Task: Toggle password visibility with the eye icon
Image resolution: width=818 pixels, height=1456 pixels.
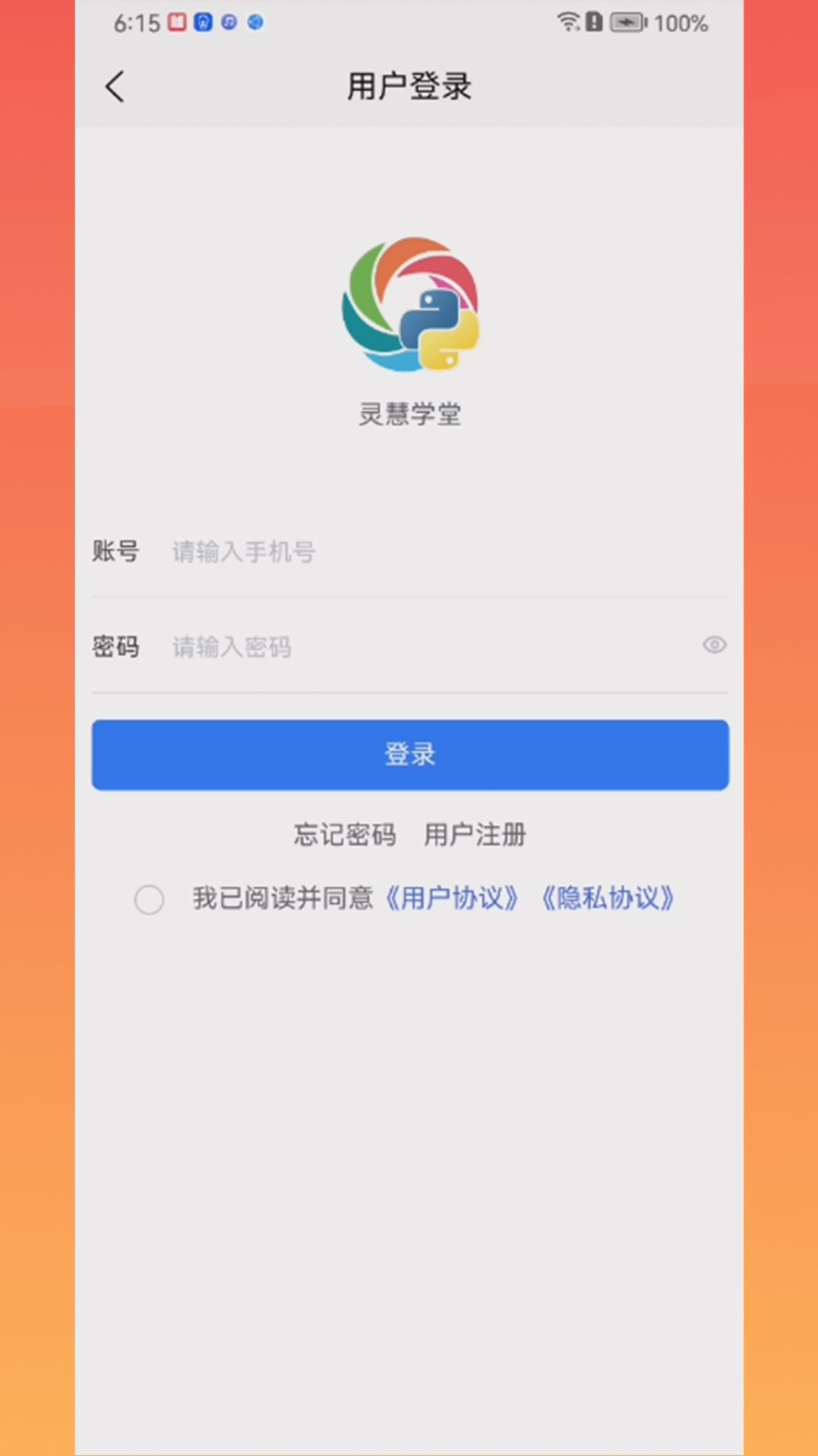Action: 714,645
